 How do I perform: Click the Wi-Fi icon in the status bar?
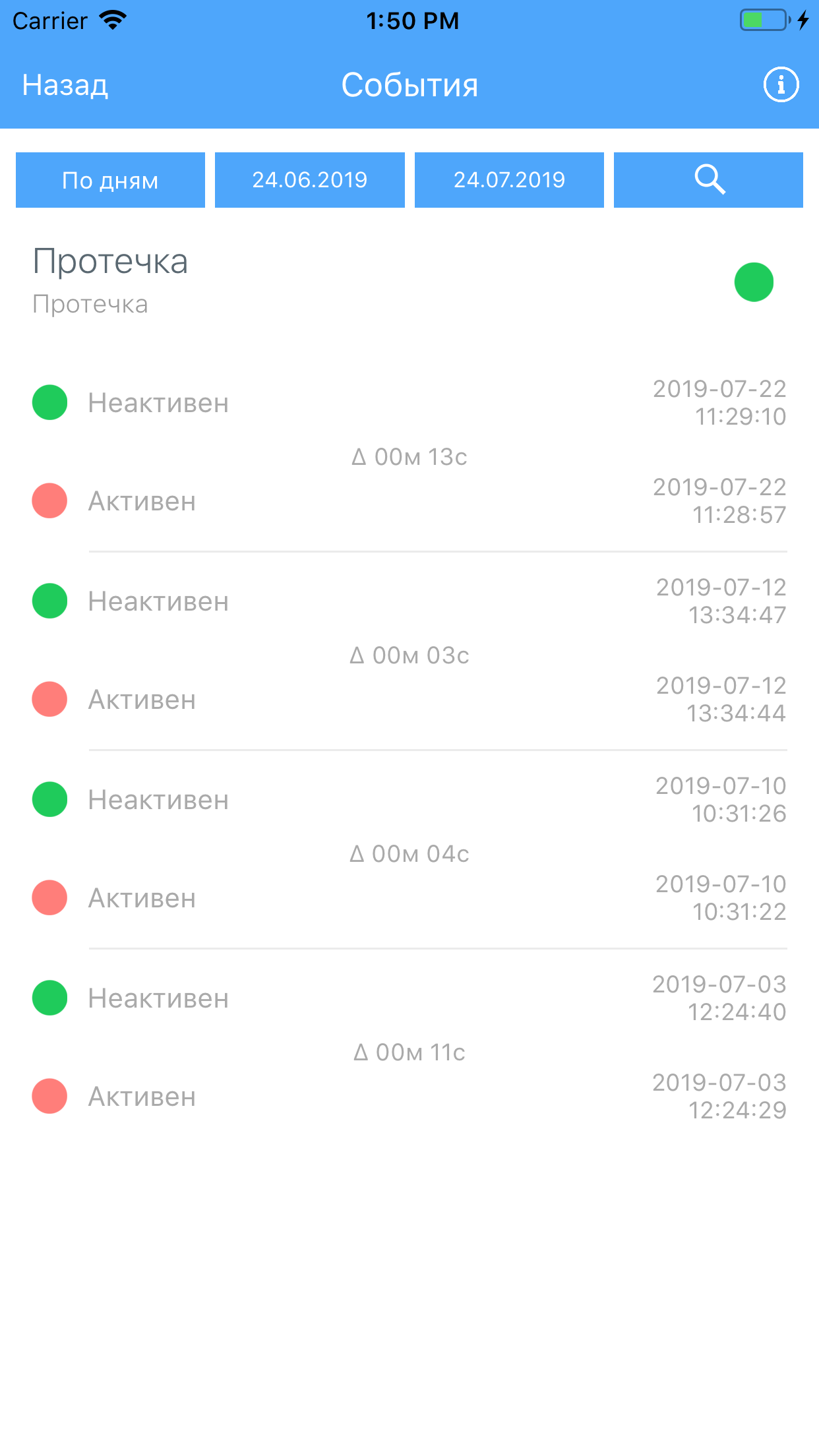tap(113, 20)
